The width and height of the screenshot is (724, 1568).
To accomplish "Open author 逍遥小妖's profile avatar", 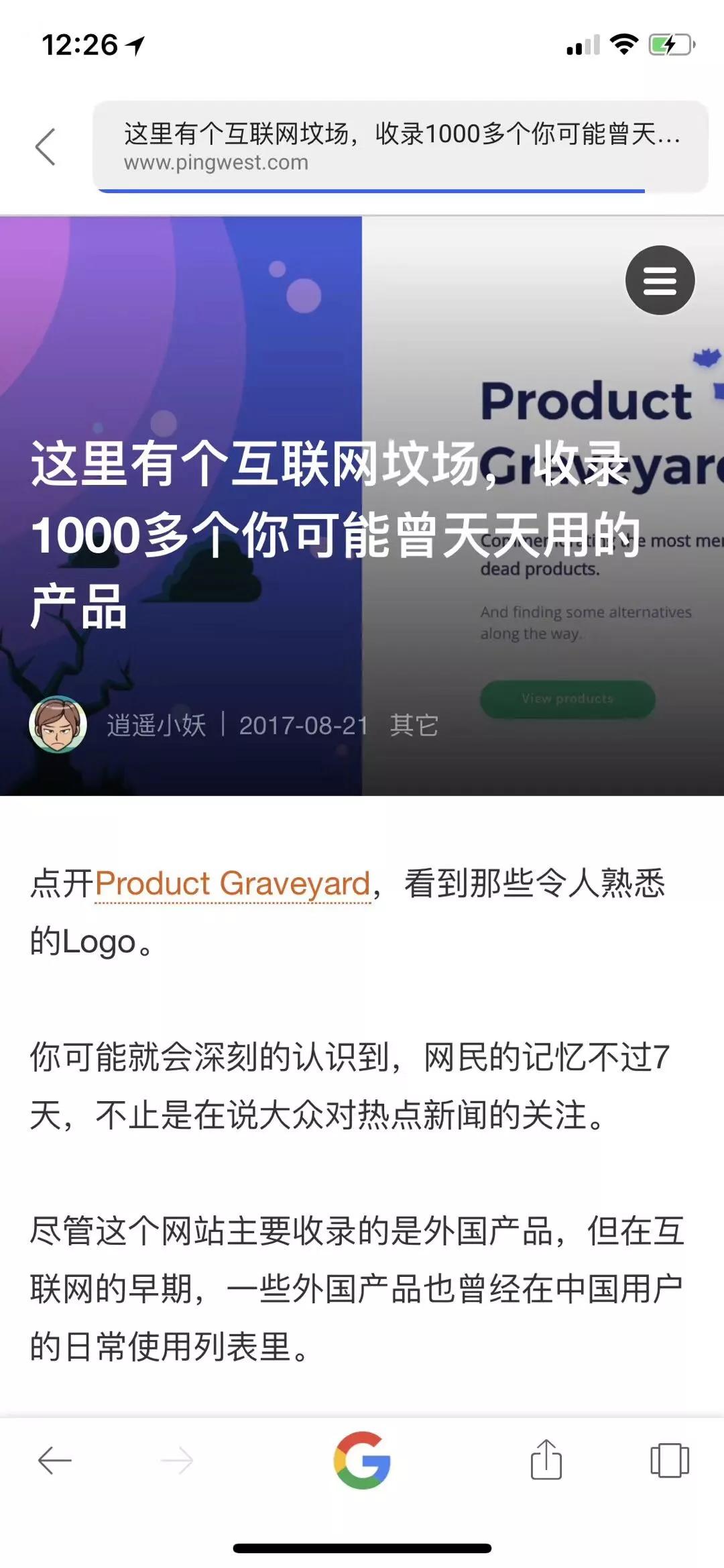I will click(58, 724).
